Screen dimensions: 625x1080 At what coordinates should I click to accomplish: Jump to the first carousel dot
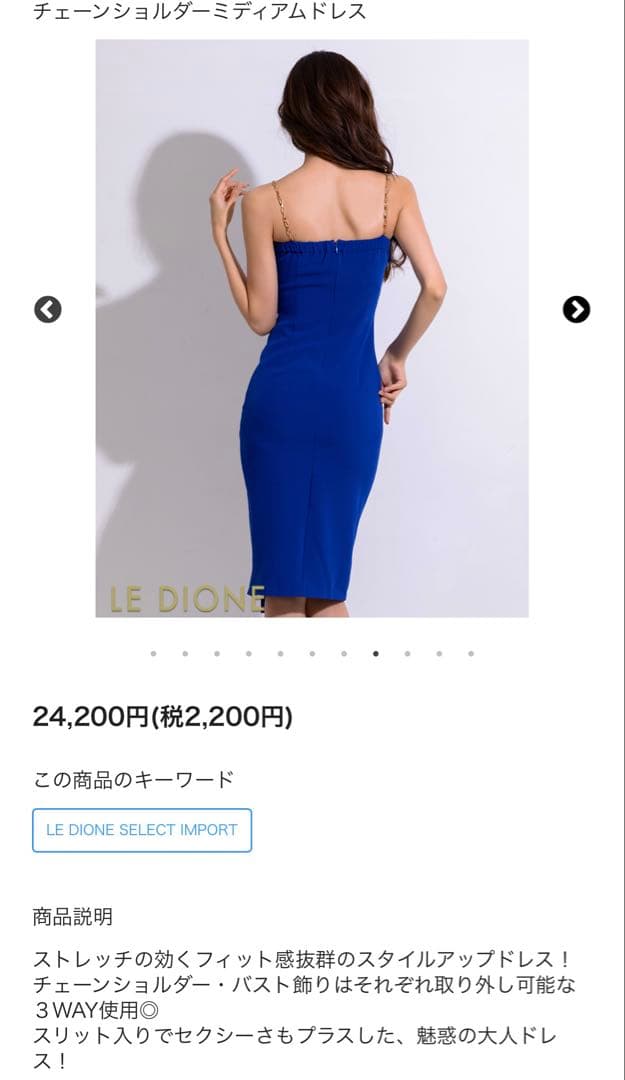[153, 654]
